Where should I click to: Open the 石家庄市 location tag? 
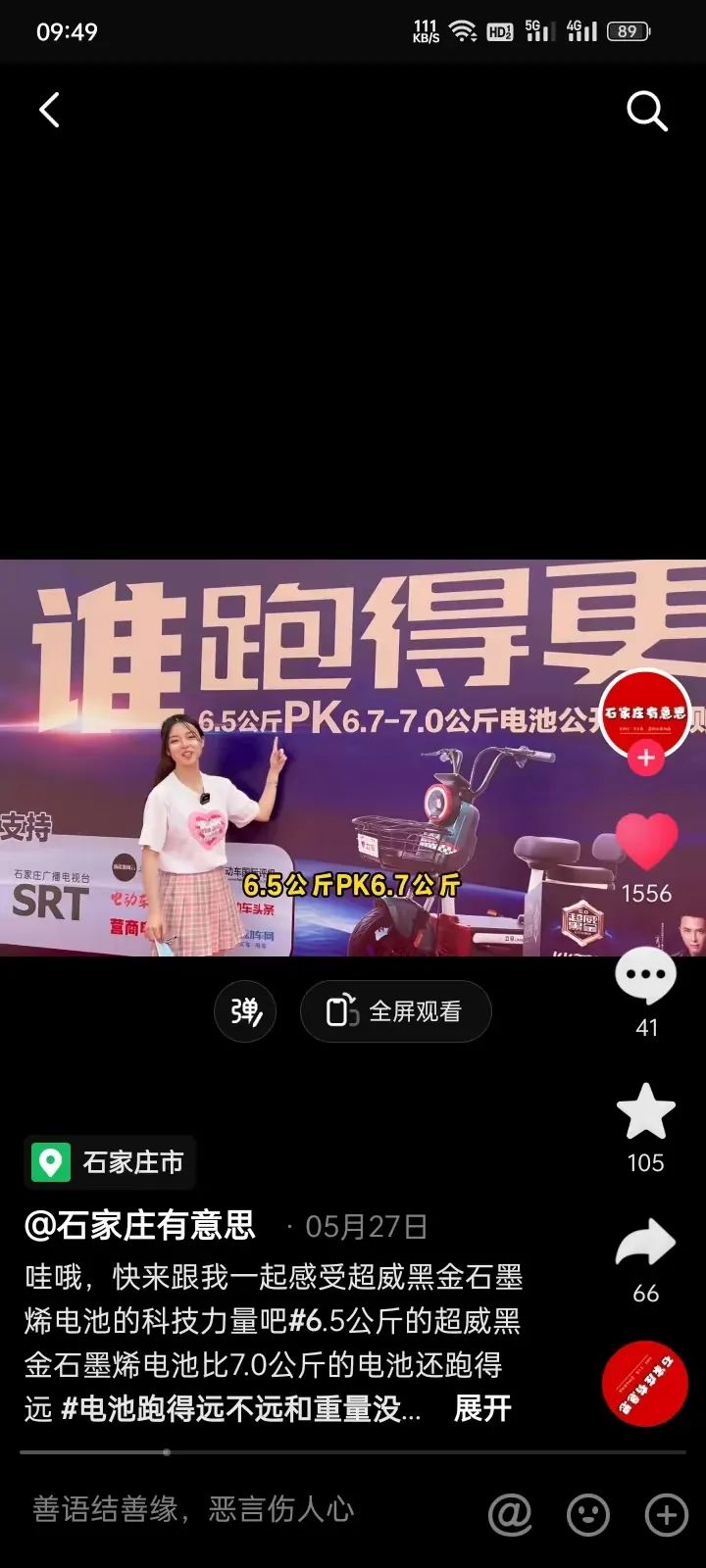pyautogui.click(x=110, y=1162)
